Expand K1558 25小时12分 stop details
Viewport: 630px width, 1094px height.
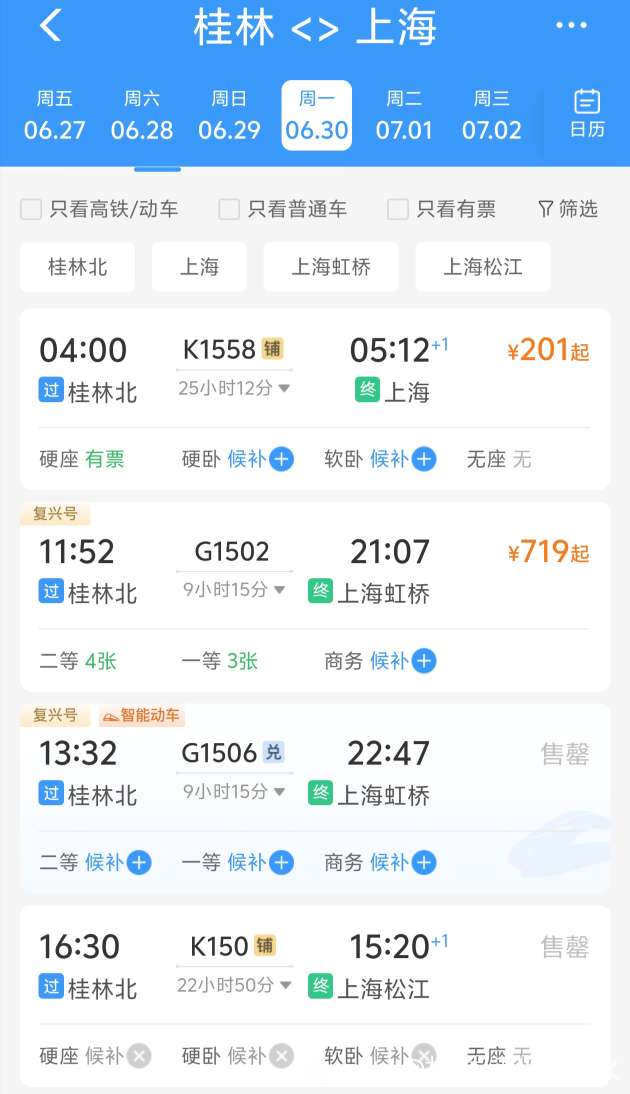point(234,388)
